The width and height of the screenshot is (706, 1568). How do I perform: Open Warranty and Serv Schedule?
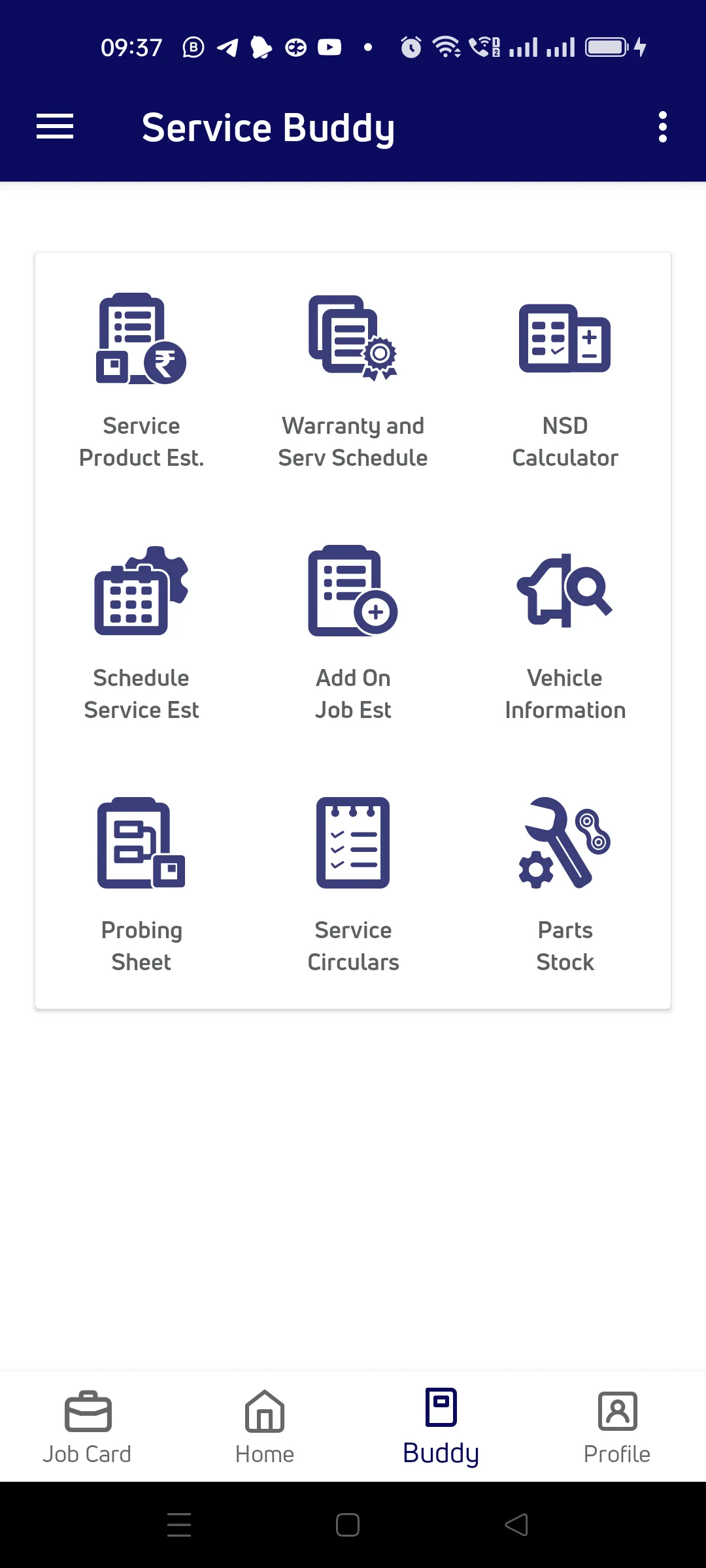coord(353,380)
